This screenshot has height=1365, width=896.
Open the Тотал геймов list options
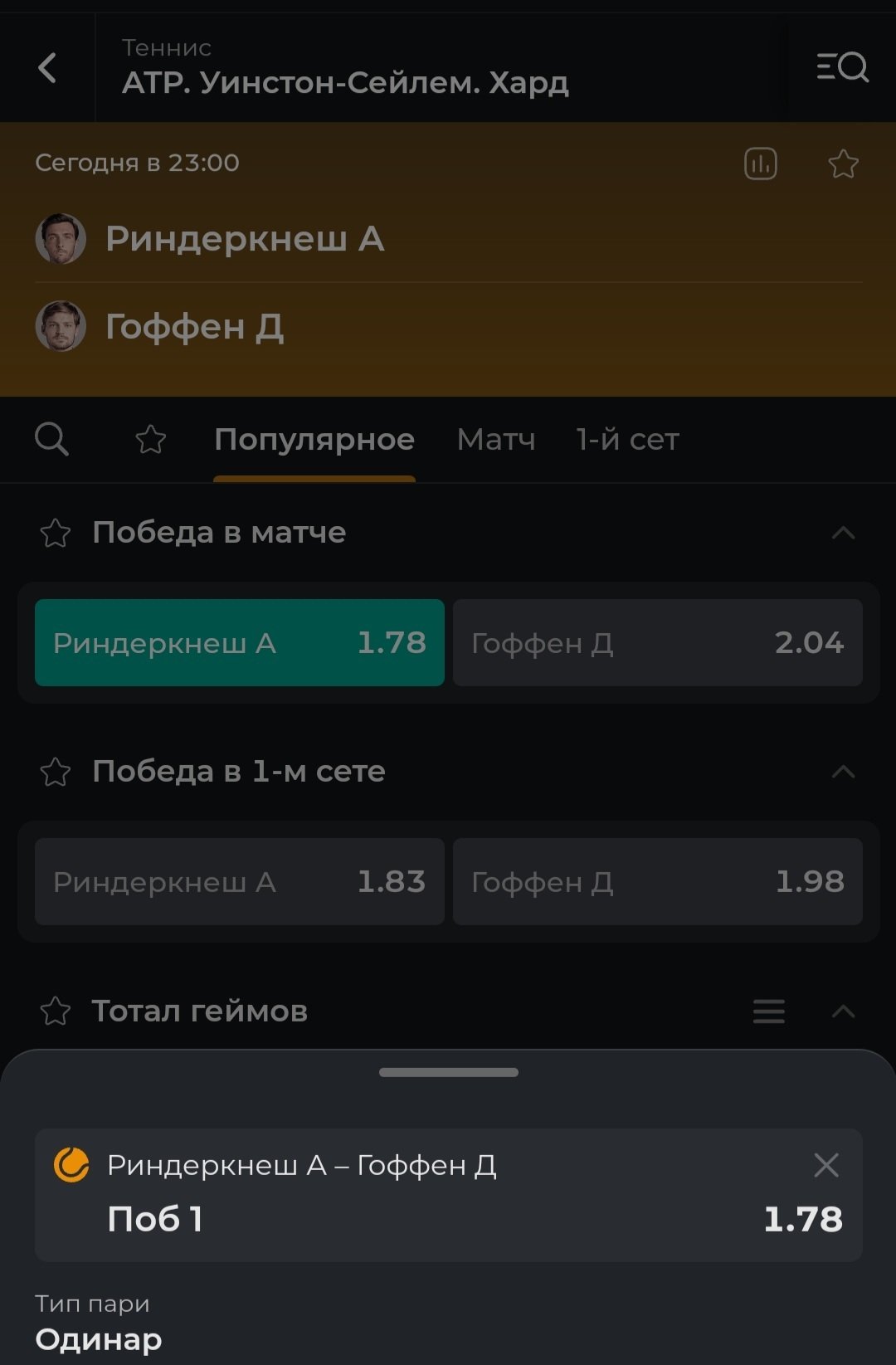768,1011
